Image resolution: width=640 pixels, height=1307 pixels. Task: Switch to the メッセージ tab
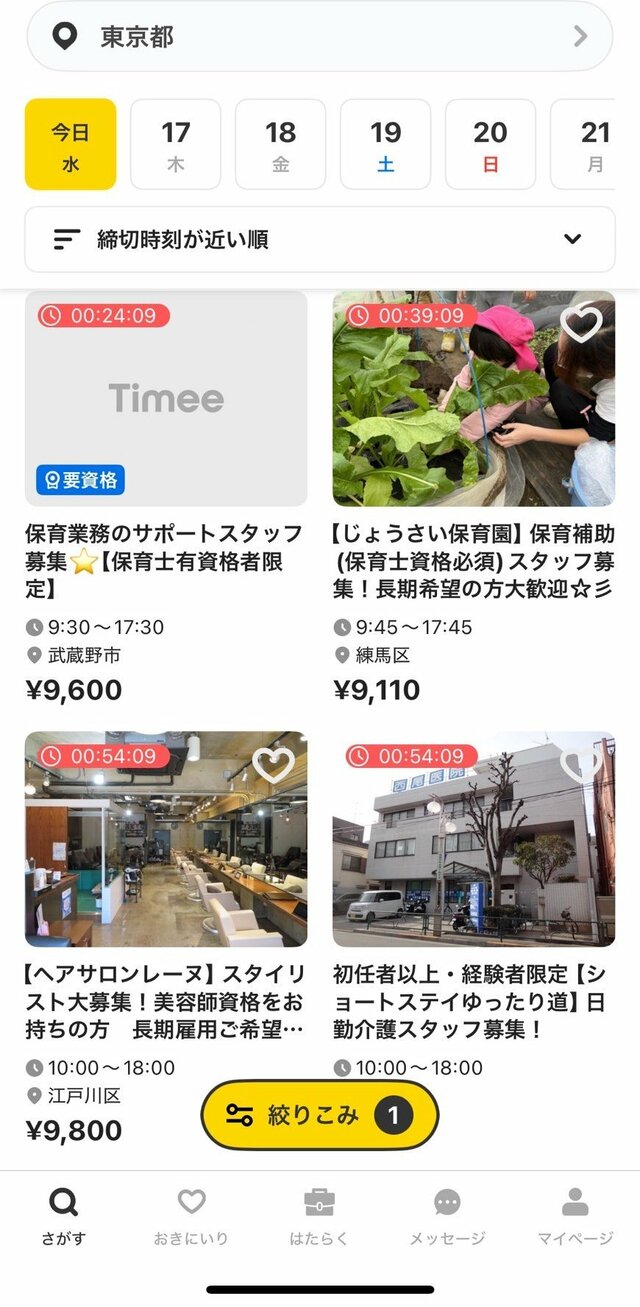[x=447, y=1216]
